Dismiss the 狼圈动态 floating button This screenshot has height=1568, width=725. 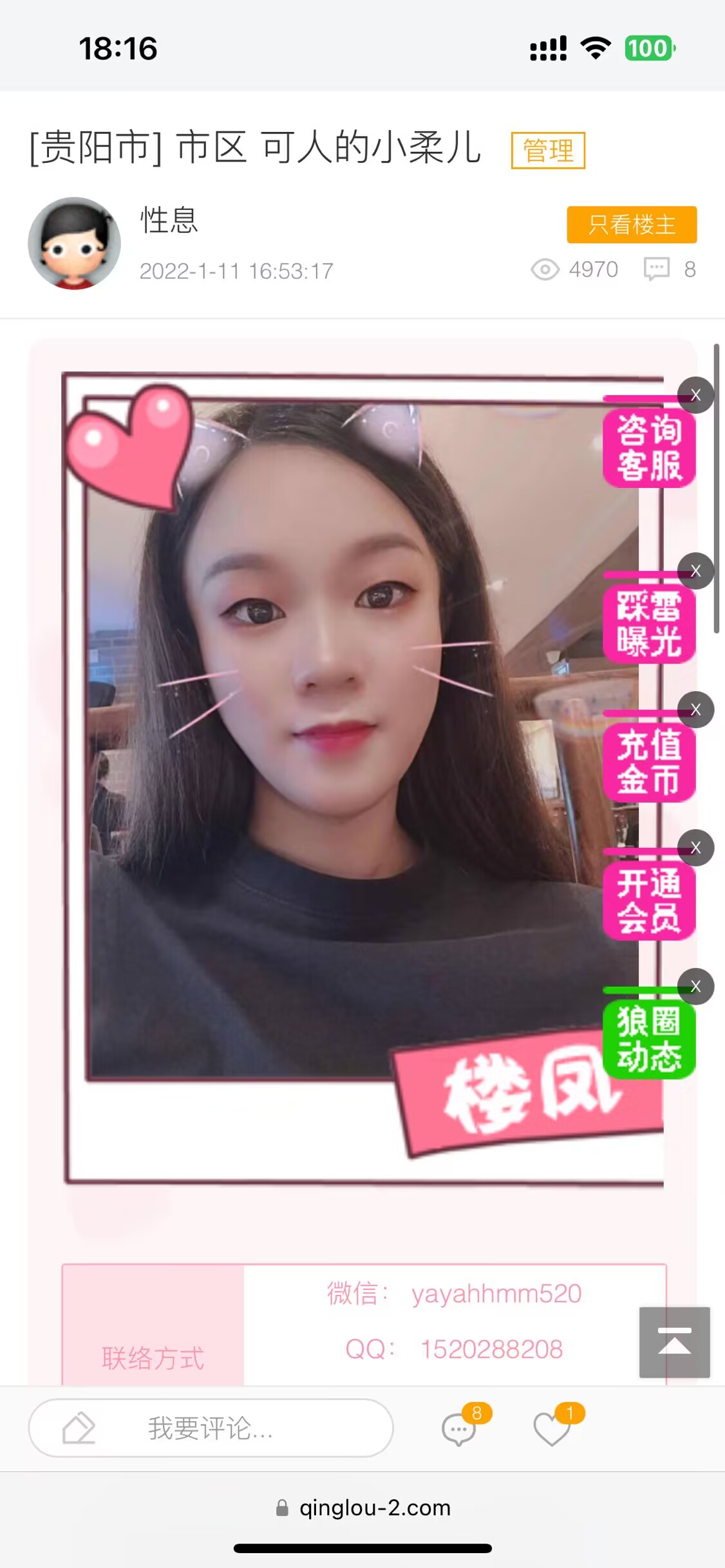click(695, 985)
